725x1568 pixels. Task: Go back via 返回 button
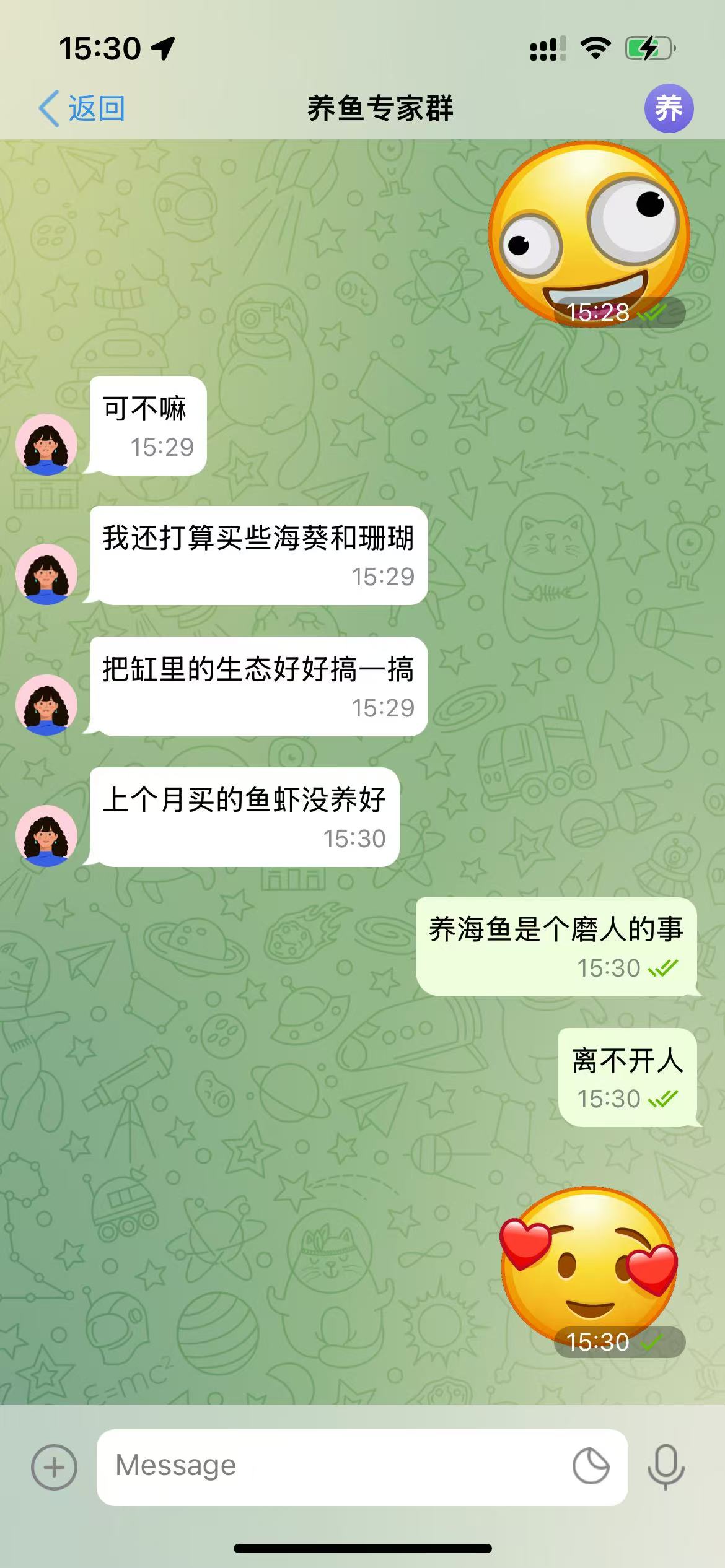click(x=82, y=108)
